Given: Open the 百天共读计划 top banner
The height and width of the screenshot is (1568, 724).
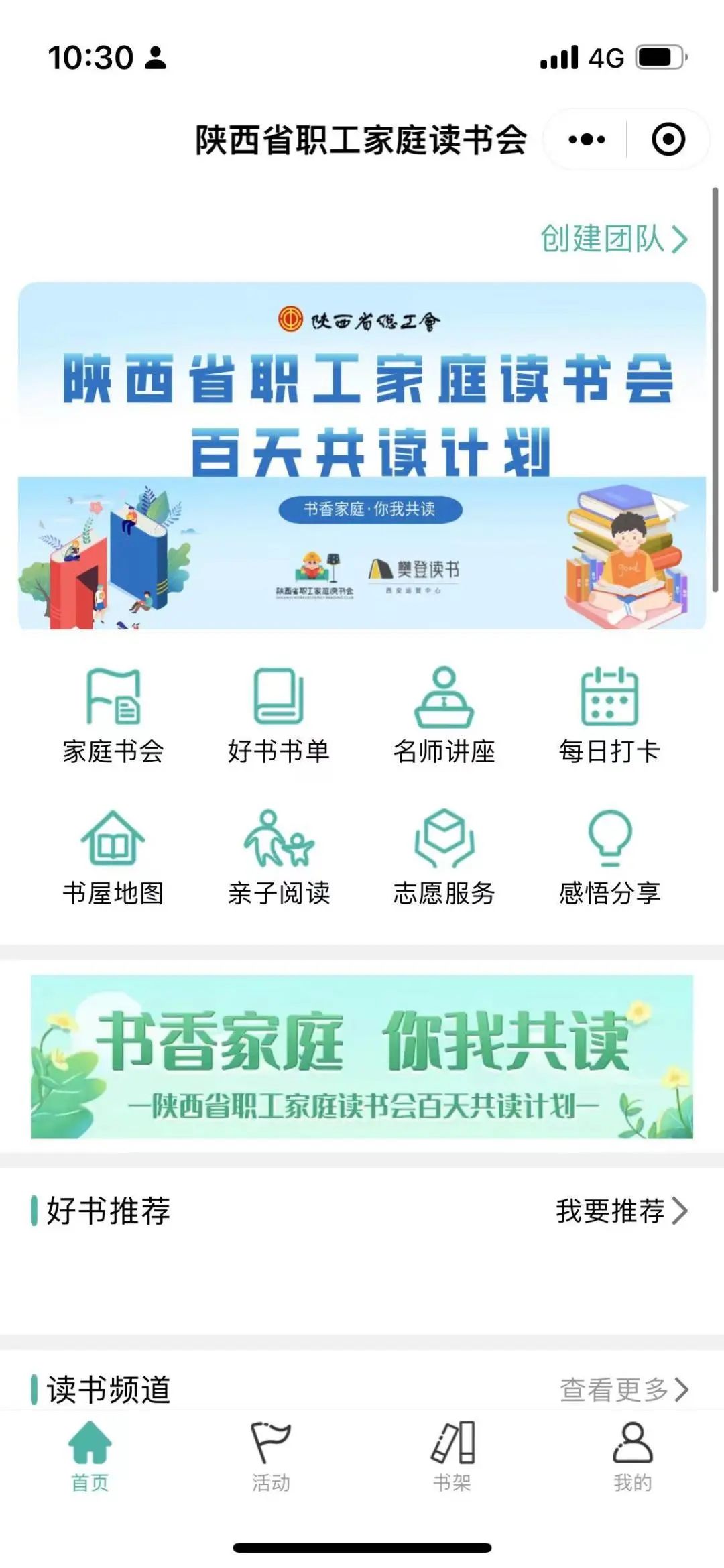Looking at the screenshot, I should tap(362, 455).
